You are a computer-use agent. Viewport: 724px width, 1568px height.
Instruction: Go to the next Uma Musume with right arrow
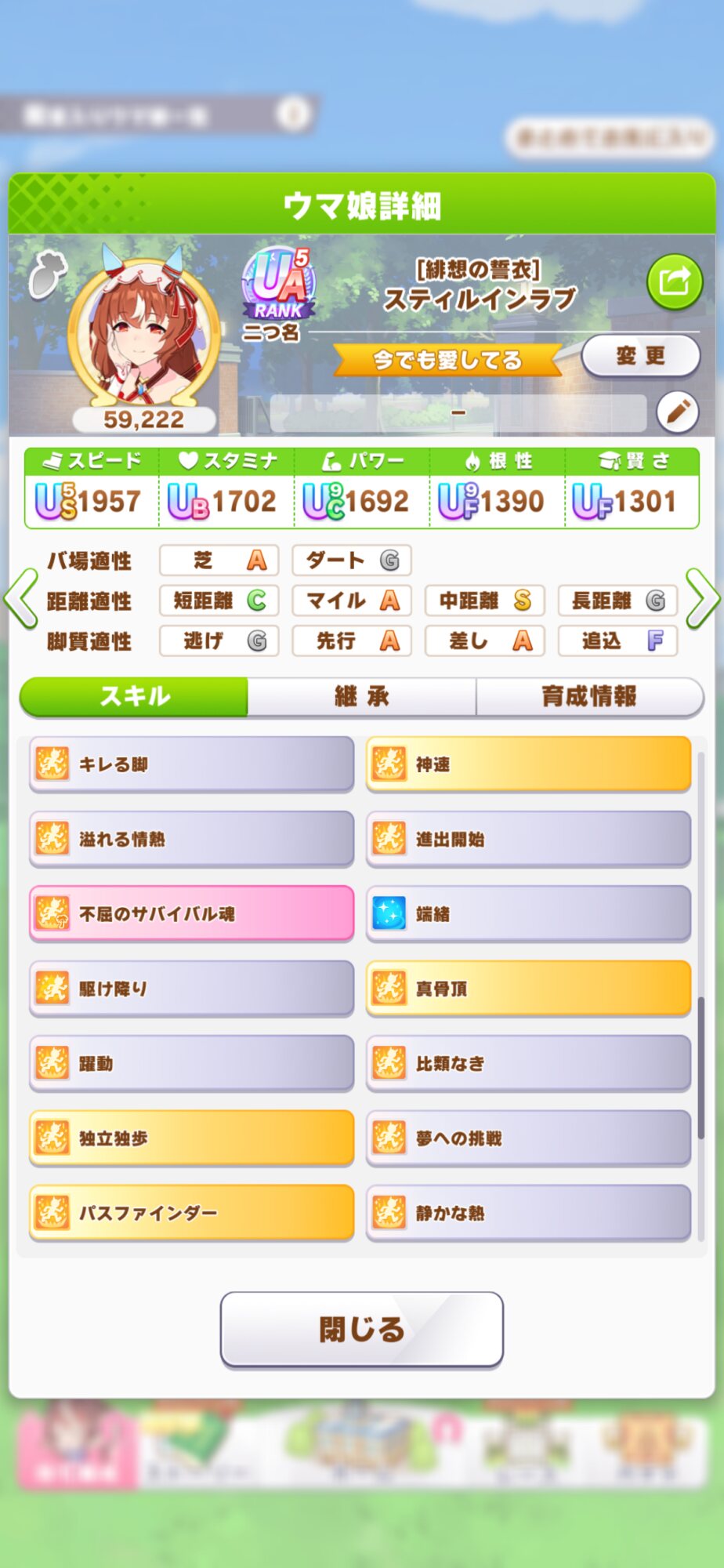click(702, 600)
